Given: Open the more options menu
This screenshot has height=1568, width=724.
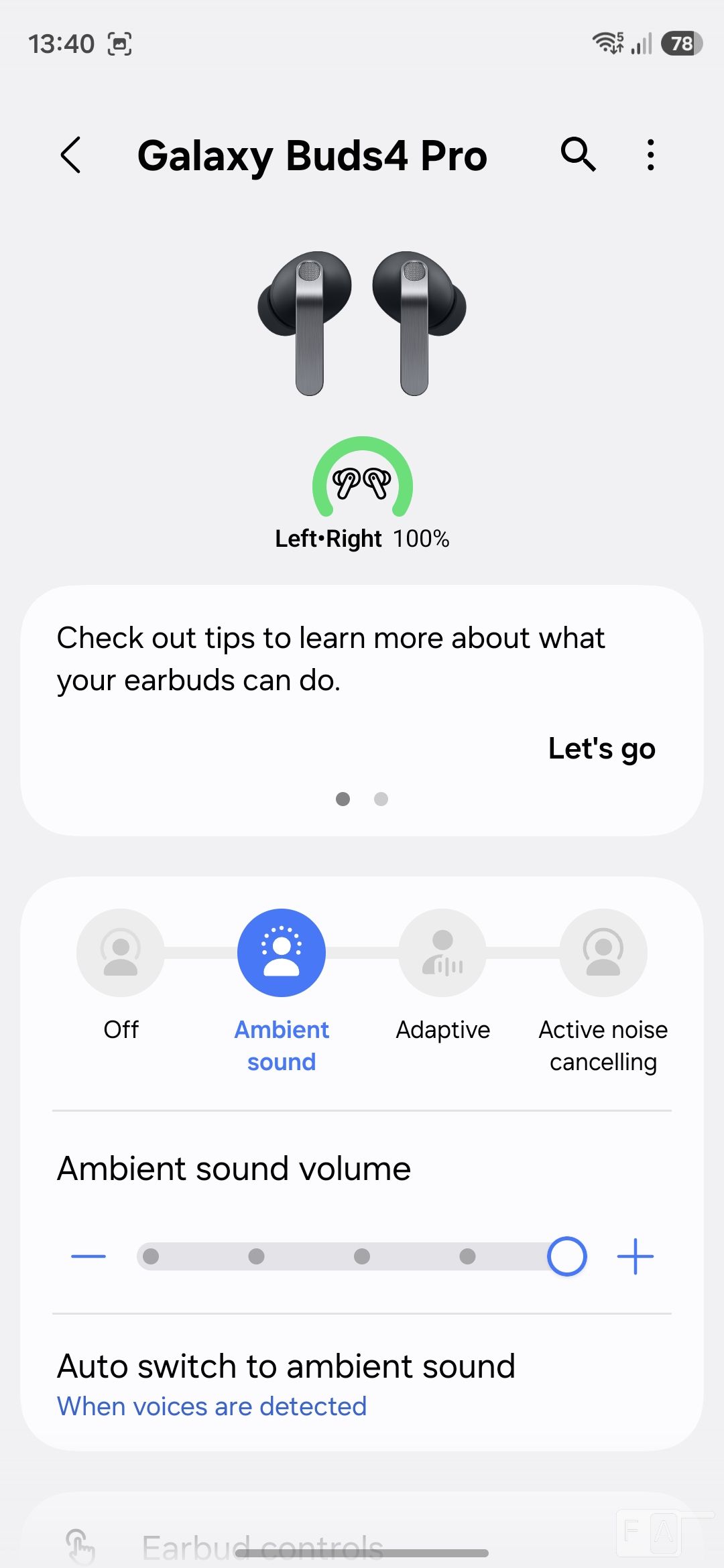Looking at the screenshot, I should 650,155.
